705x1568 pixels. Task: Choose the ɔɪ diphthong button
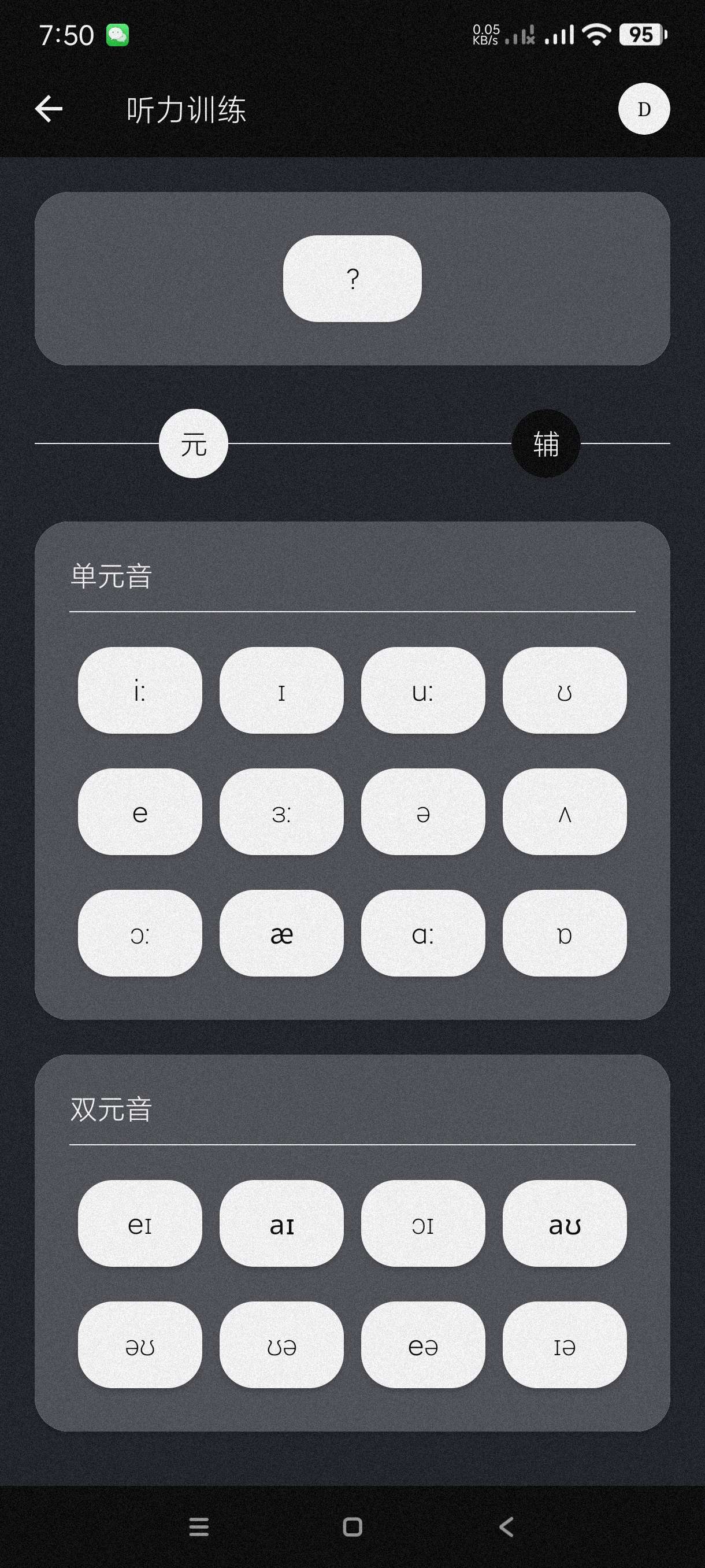click(423, 1223)
